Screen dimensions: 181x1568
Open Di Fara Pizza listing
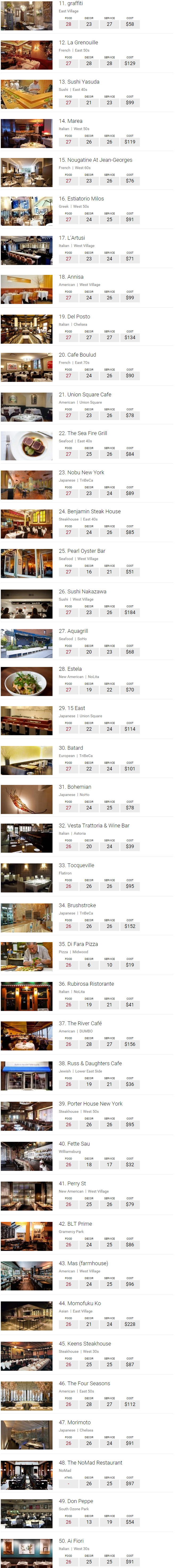78,944
